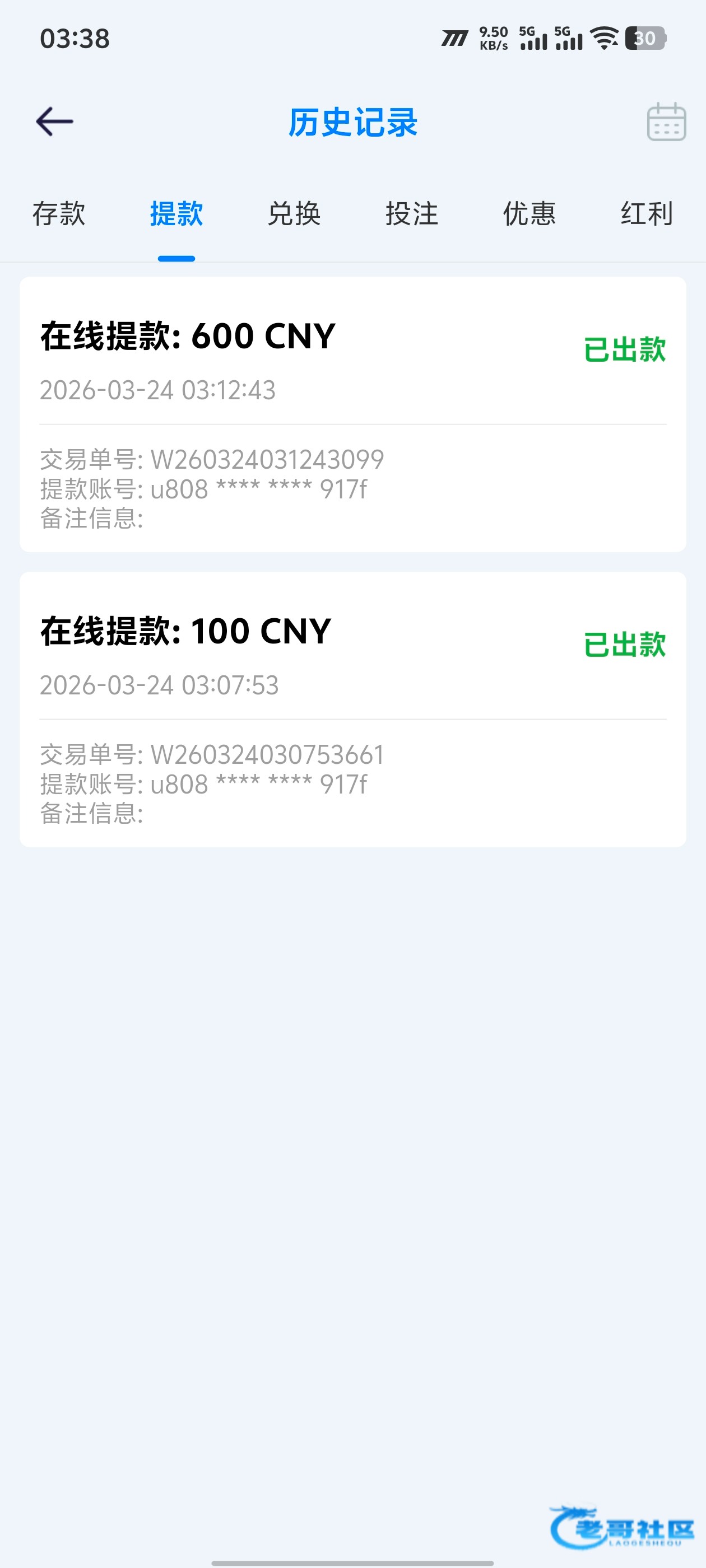Open the calendar date filter

point(666,122)
